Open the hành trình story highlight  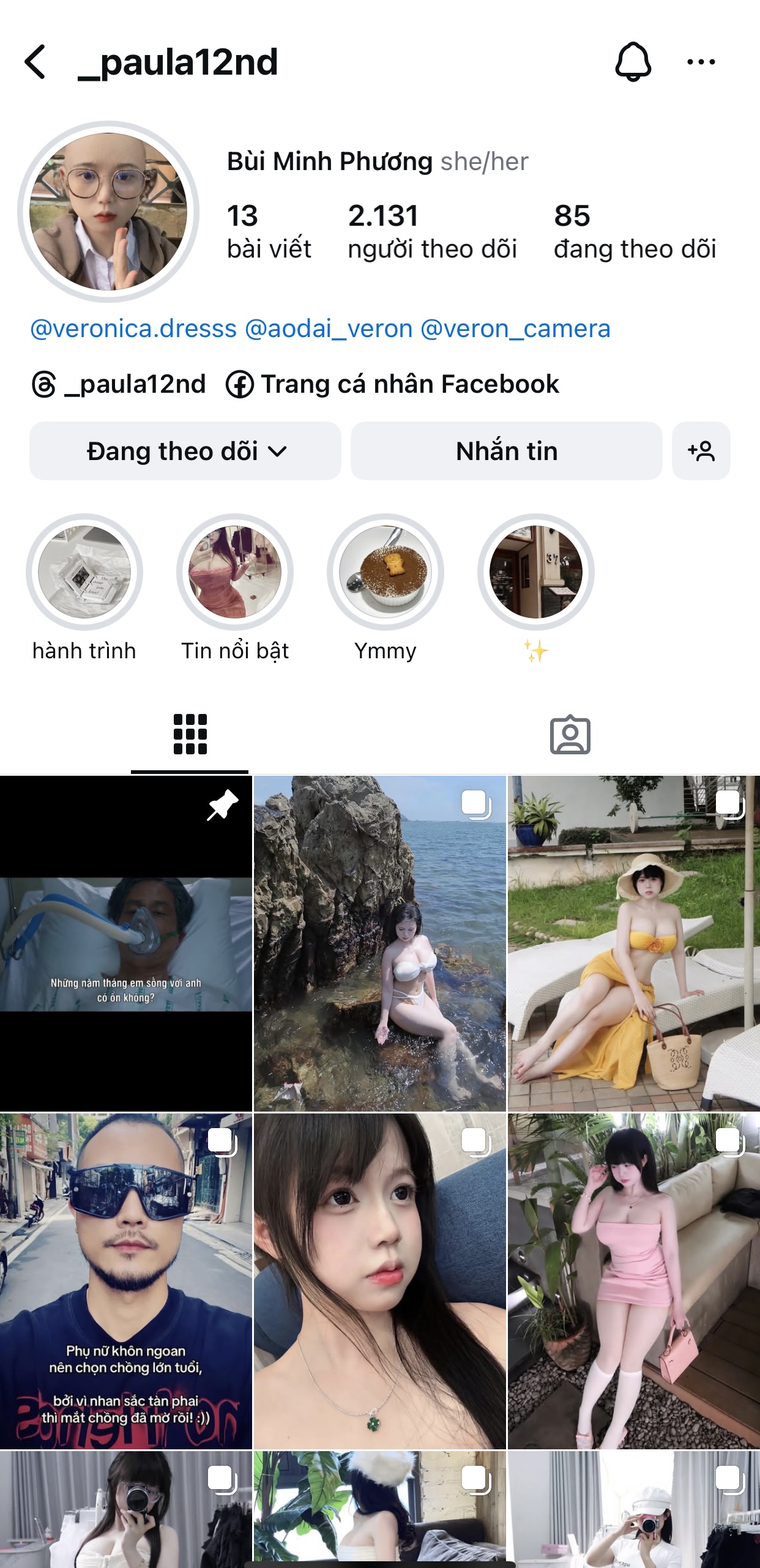pyautogui.click(x=84, y=572)
